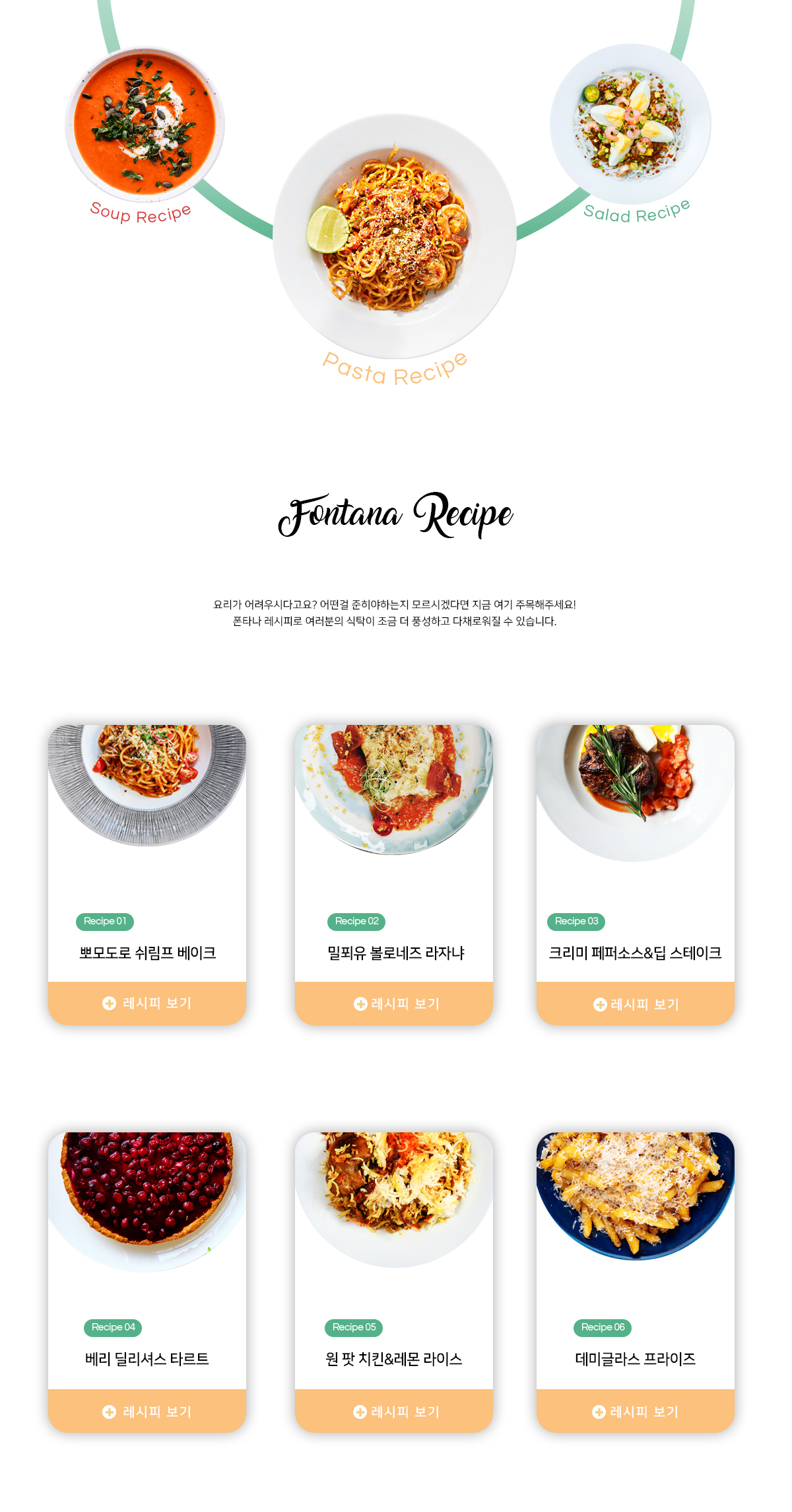View recipe for 베리 딜리셔스 타르트
This screenshot has height=1512, width=792.
tap(147, 1412)
